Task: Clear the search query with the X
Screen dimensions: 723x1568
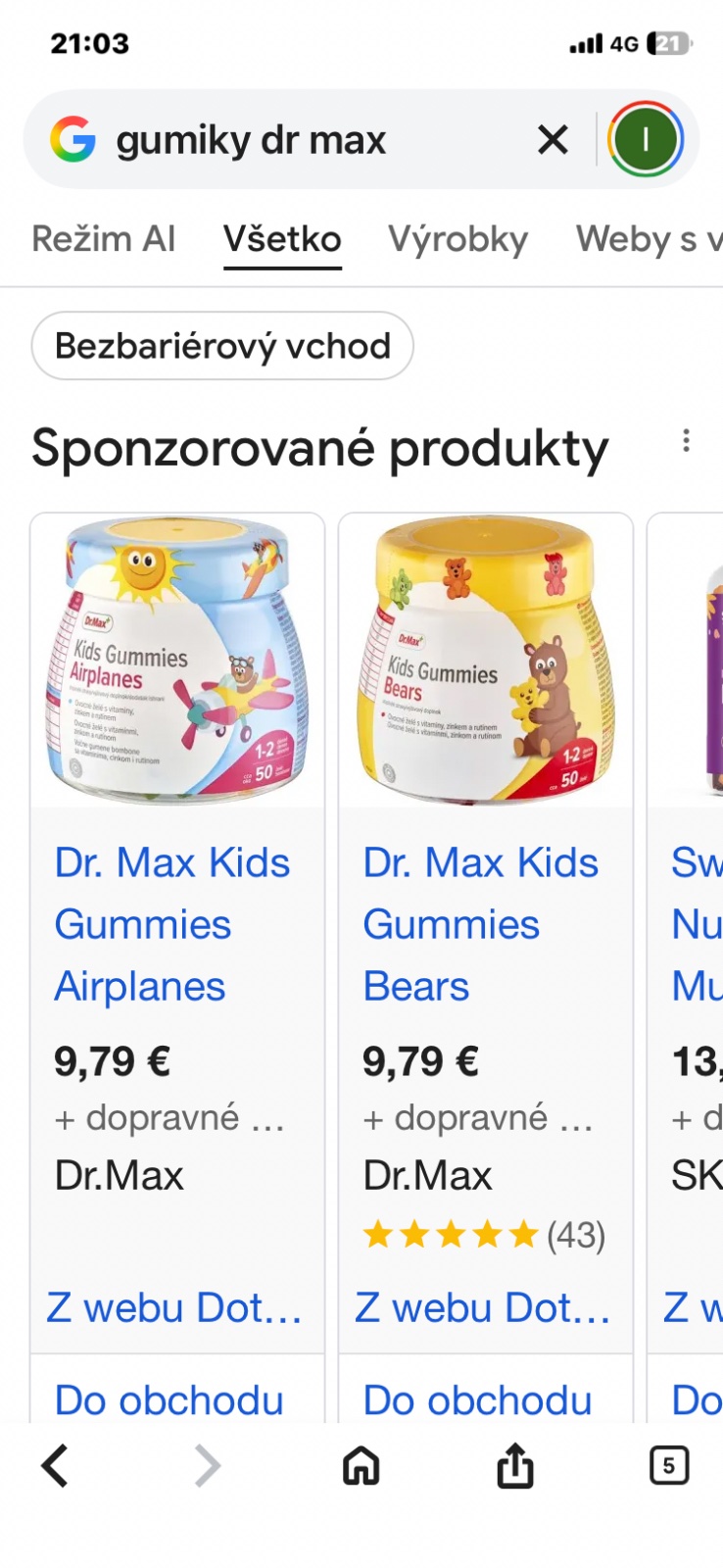Action: click(553, 140)
